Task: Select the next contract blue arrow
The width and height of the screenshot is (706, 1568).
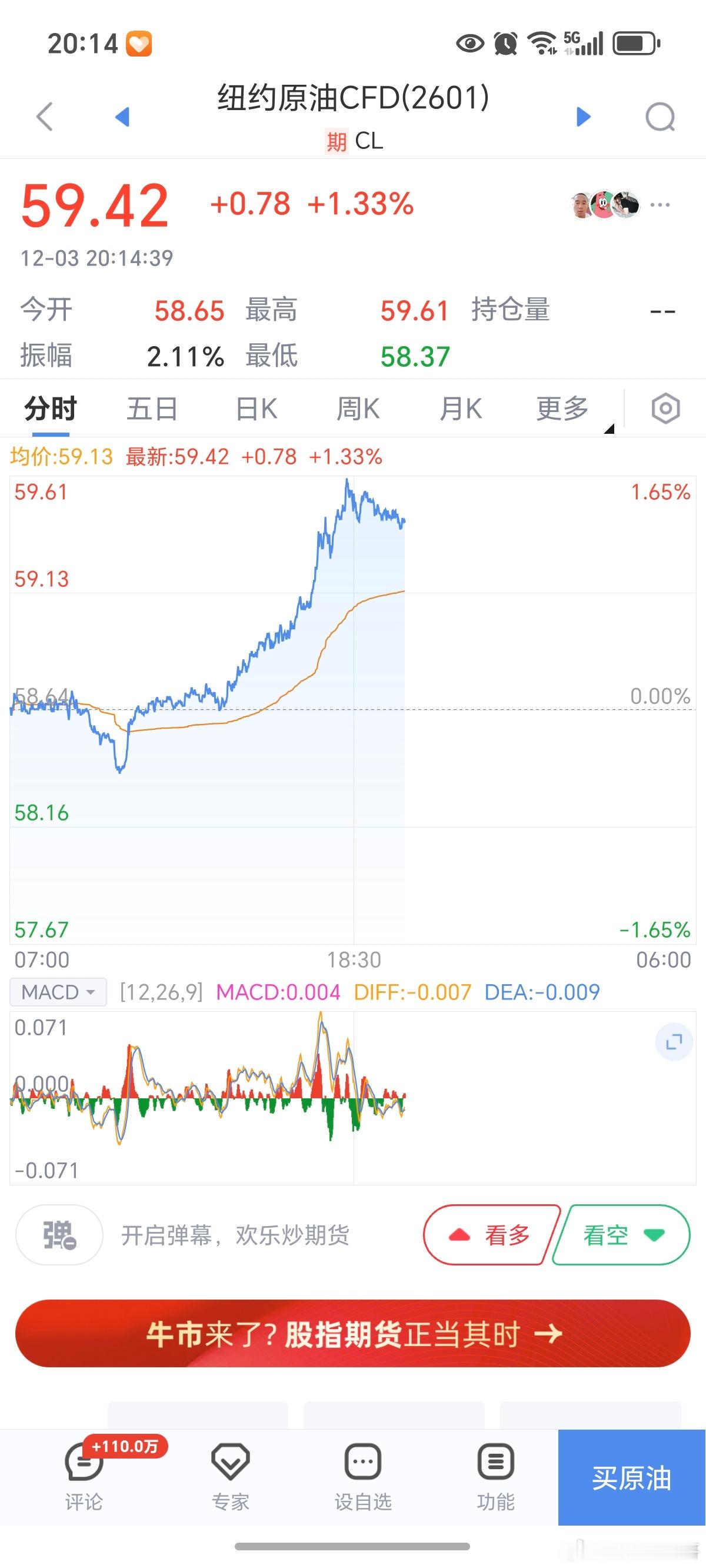Action: [x=583, y=117]
